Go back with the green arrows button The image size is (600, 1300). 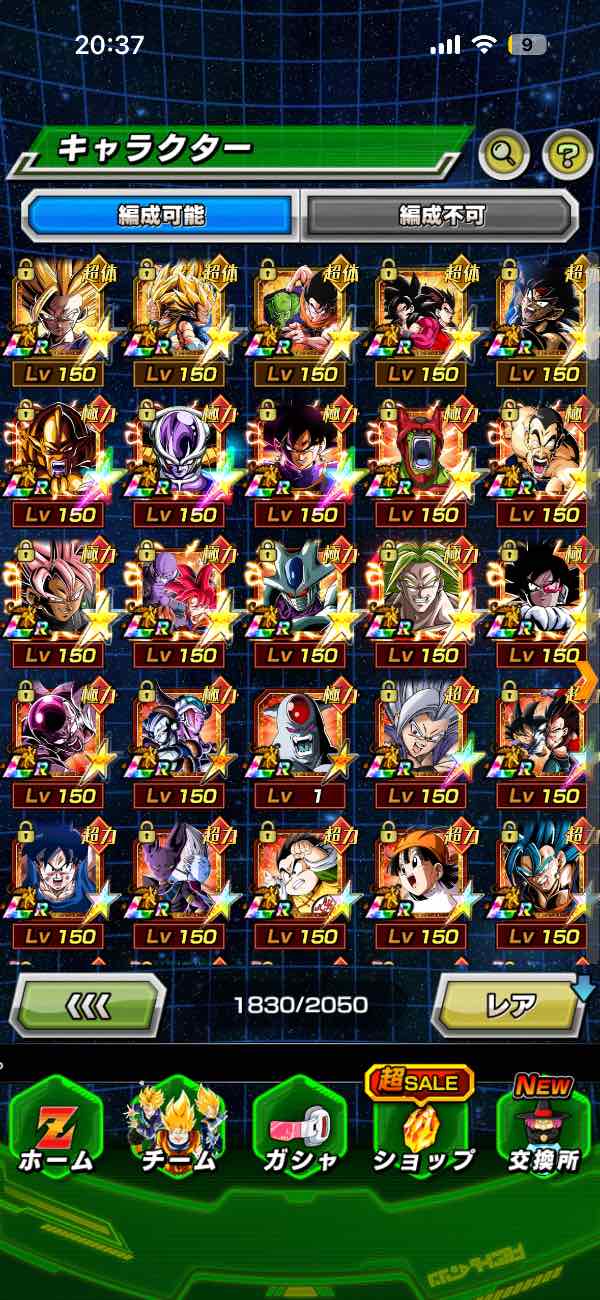tap(87, 1004)
